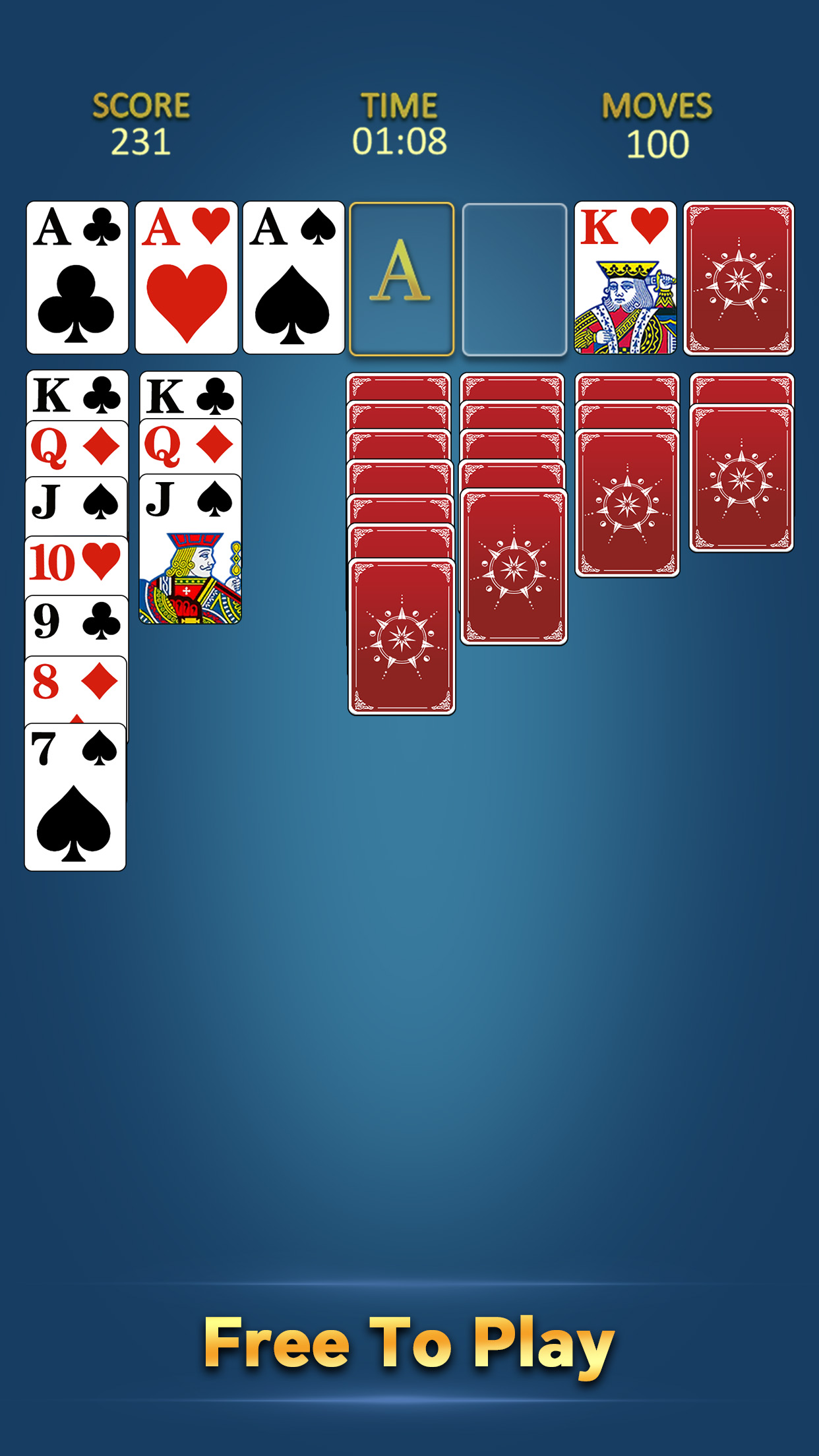
Task: Tap the ace of spades foundation pile
Action: pyautogui.click(x=293, y=278)
